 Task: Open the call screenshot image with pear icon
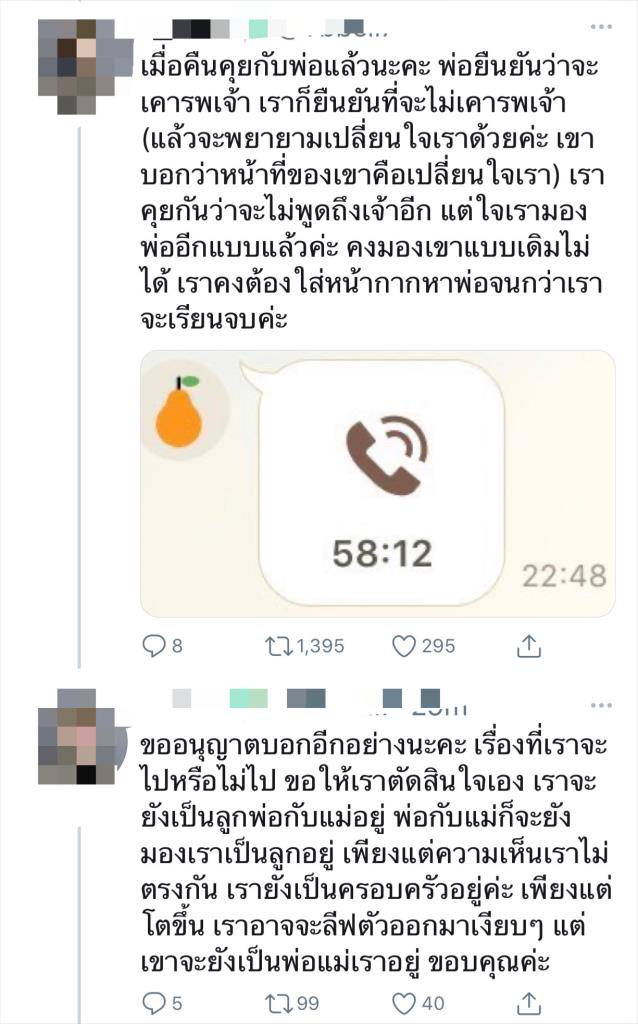(x=378, y=483)
